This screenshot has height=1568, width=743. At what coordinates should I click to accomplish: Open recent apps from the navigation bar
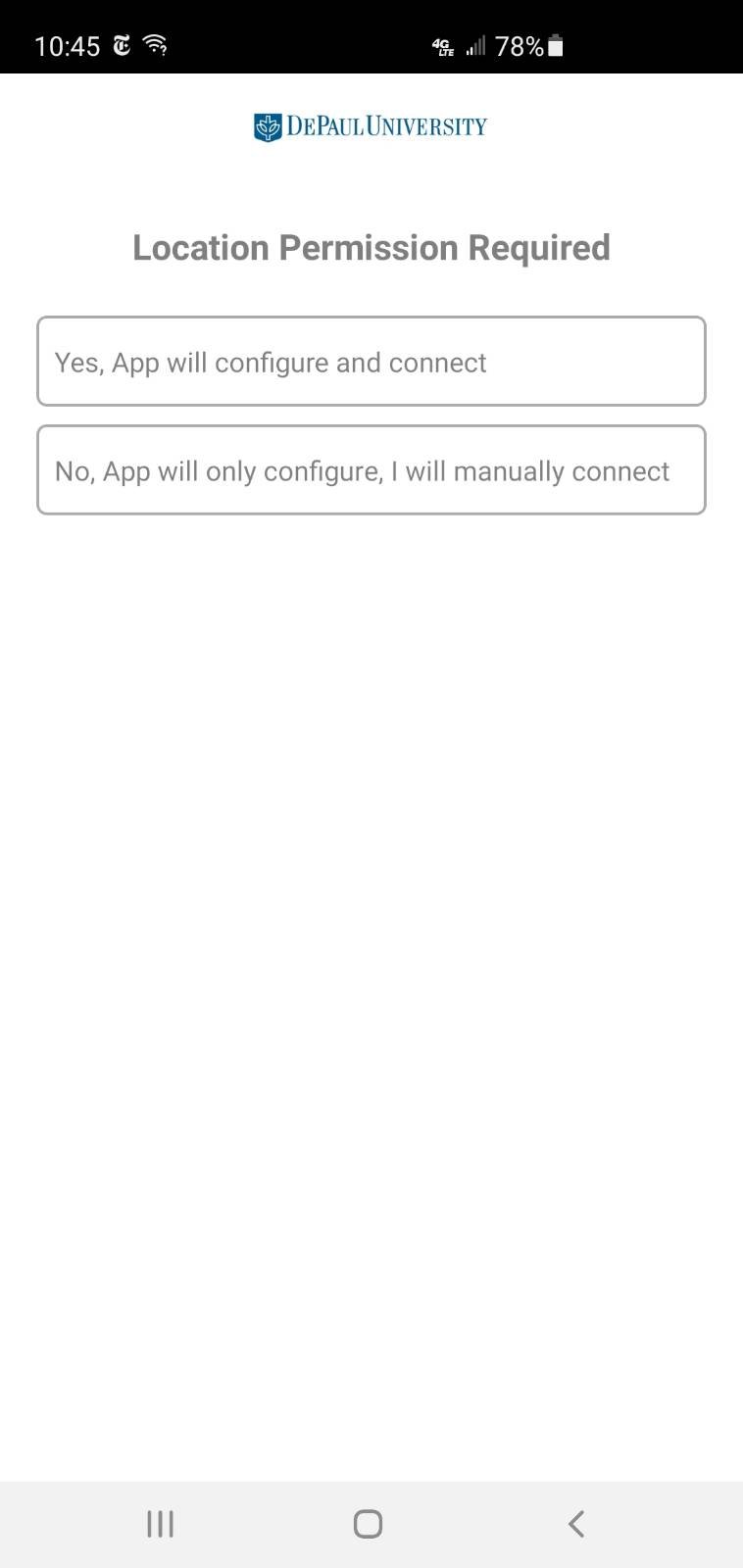click(161, 1524)
